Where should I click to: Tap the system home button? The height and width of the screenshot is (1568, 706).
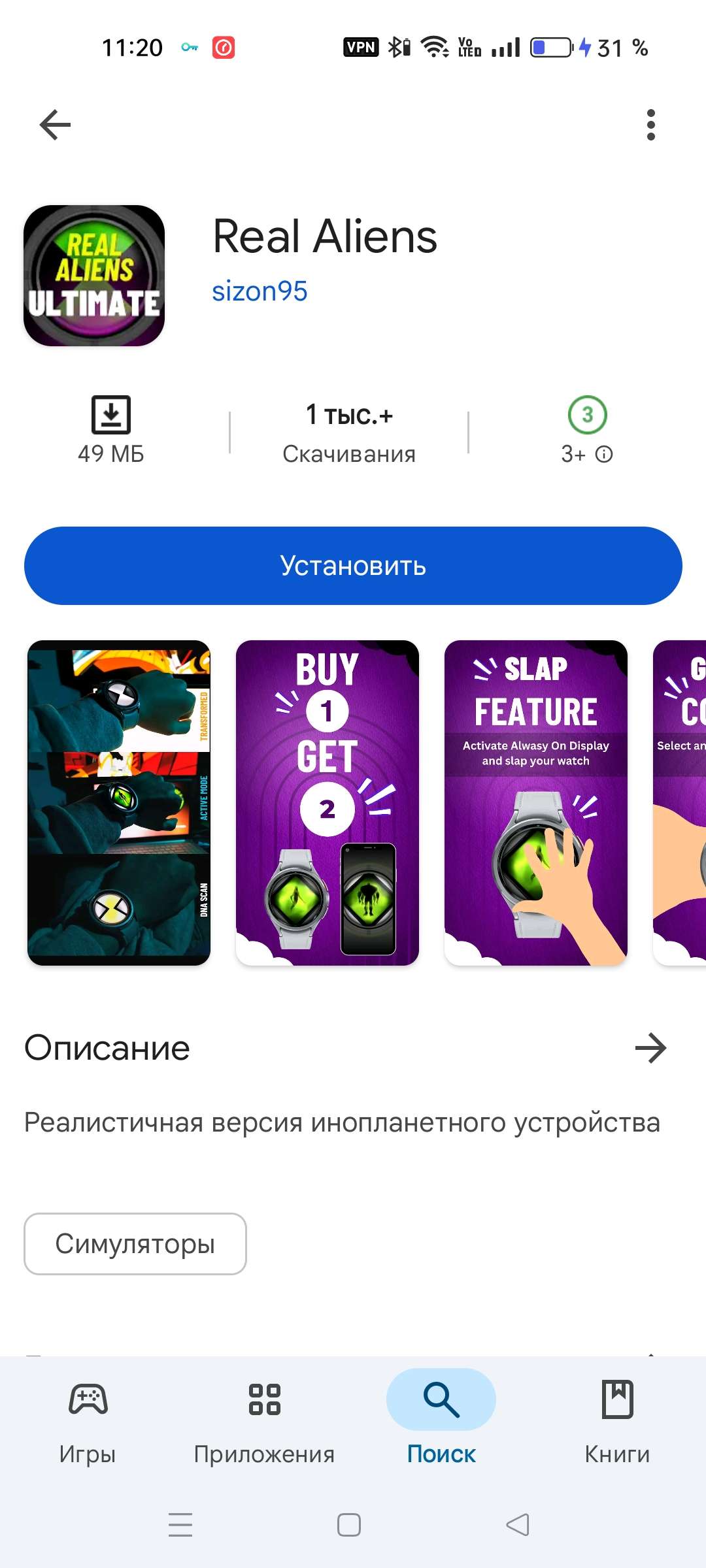349,1525
